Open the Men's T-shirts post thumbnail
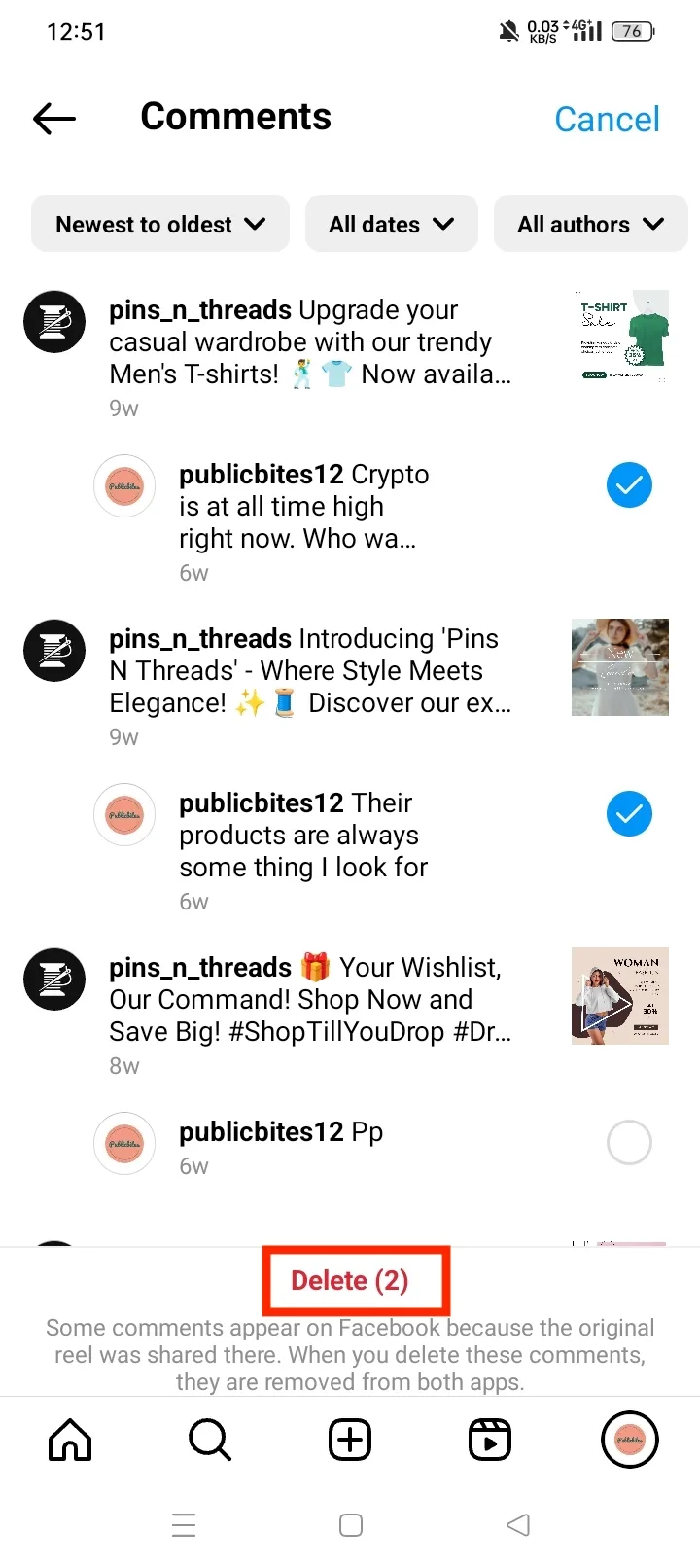This screenshot has width=700, height=1568. (x=620, y=338)
